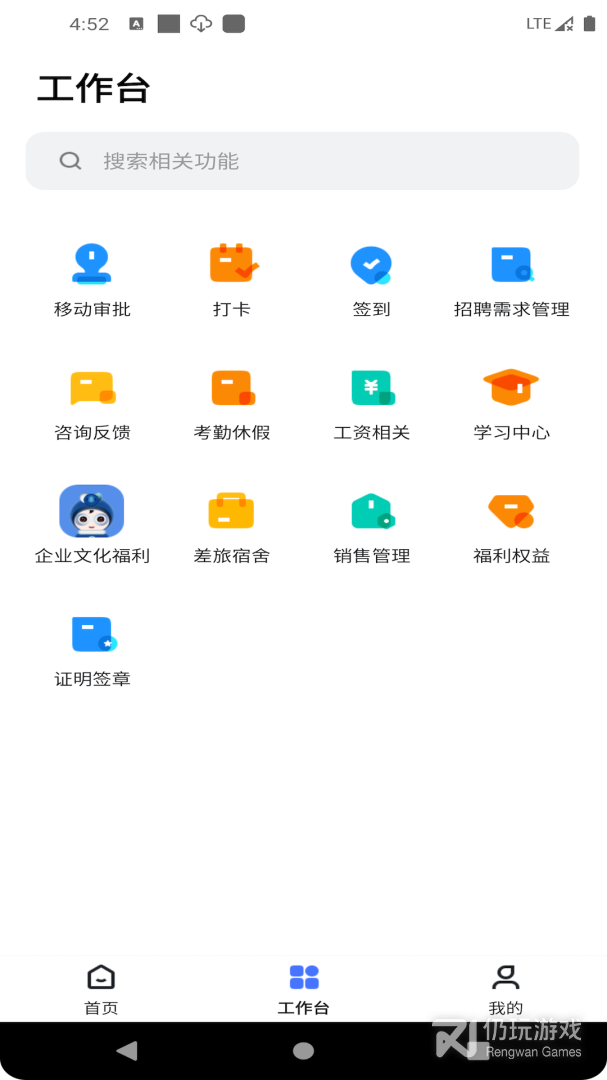Launch the 签到 check-in feature
The image size is (607, 1080).
tap(371, 265)
